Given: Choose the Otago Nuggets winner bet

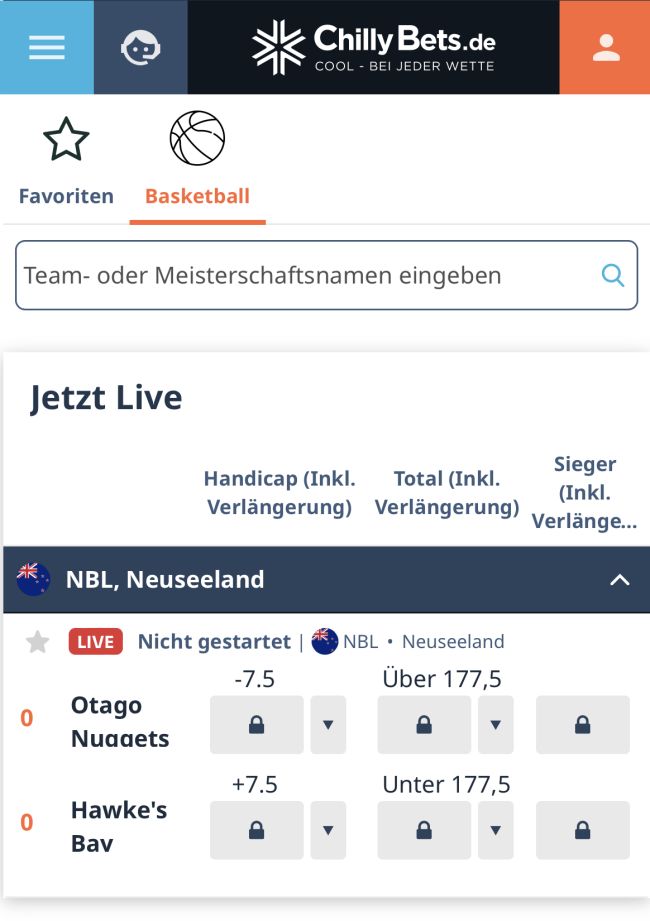Looking at the screenshot, I should [582, 725].
